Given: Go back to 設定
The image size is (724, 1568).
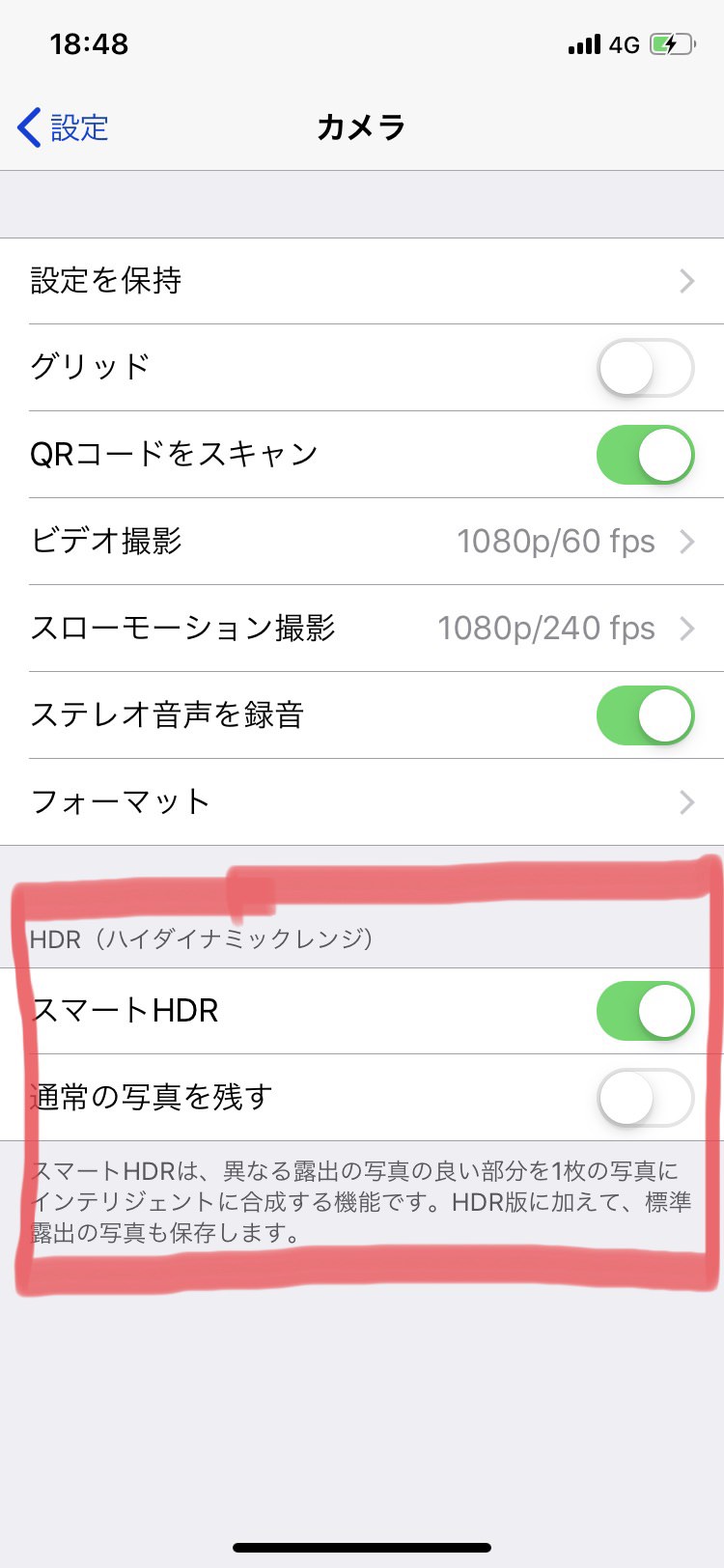Looking at the screenshot, I should coord(64,127).
